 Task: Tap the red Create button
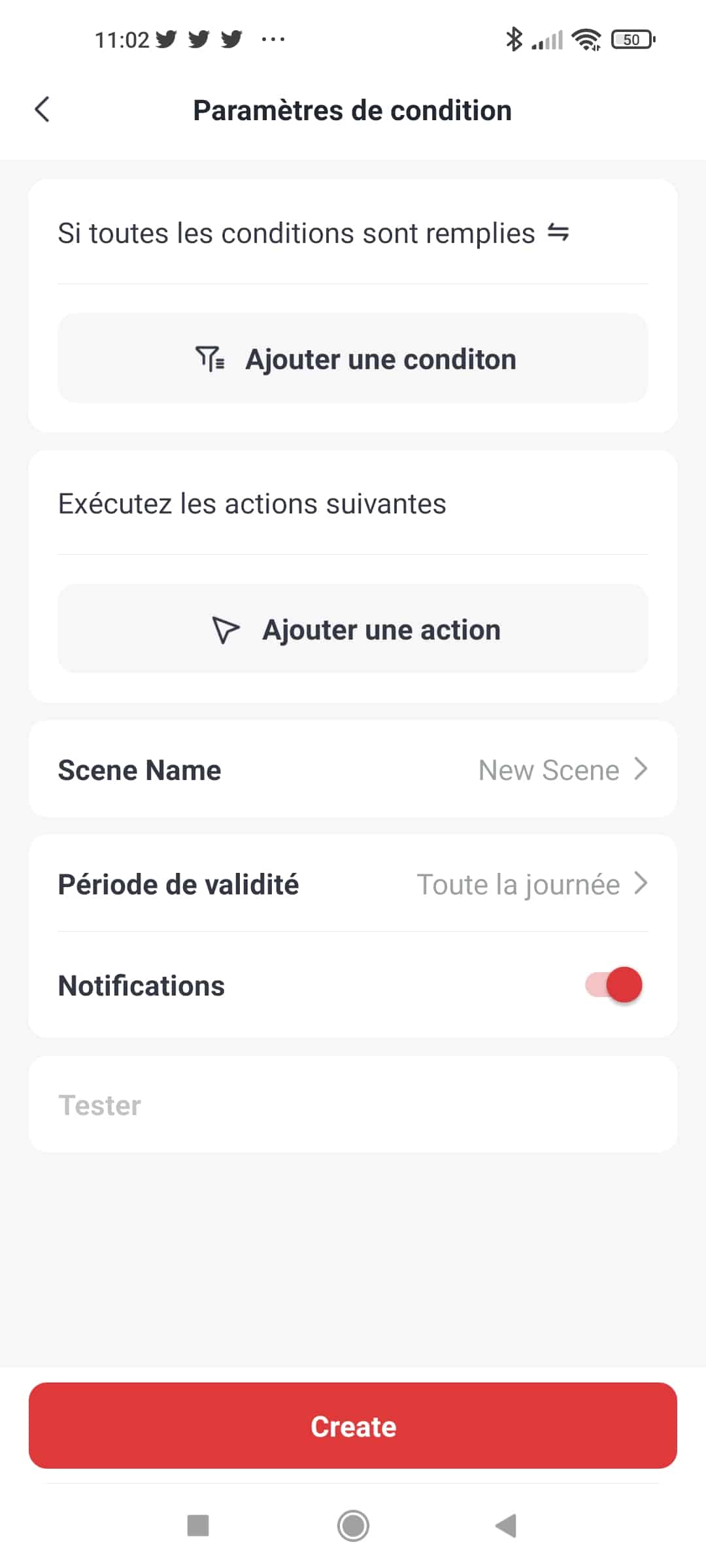click(353, 1426)
